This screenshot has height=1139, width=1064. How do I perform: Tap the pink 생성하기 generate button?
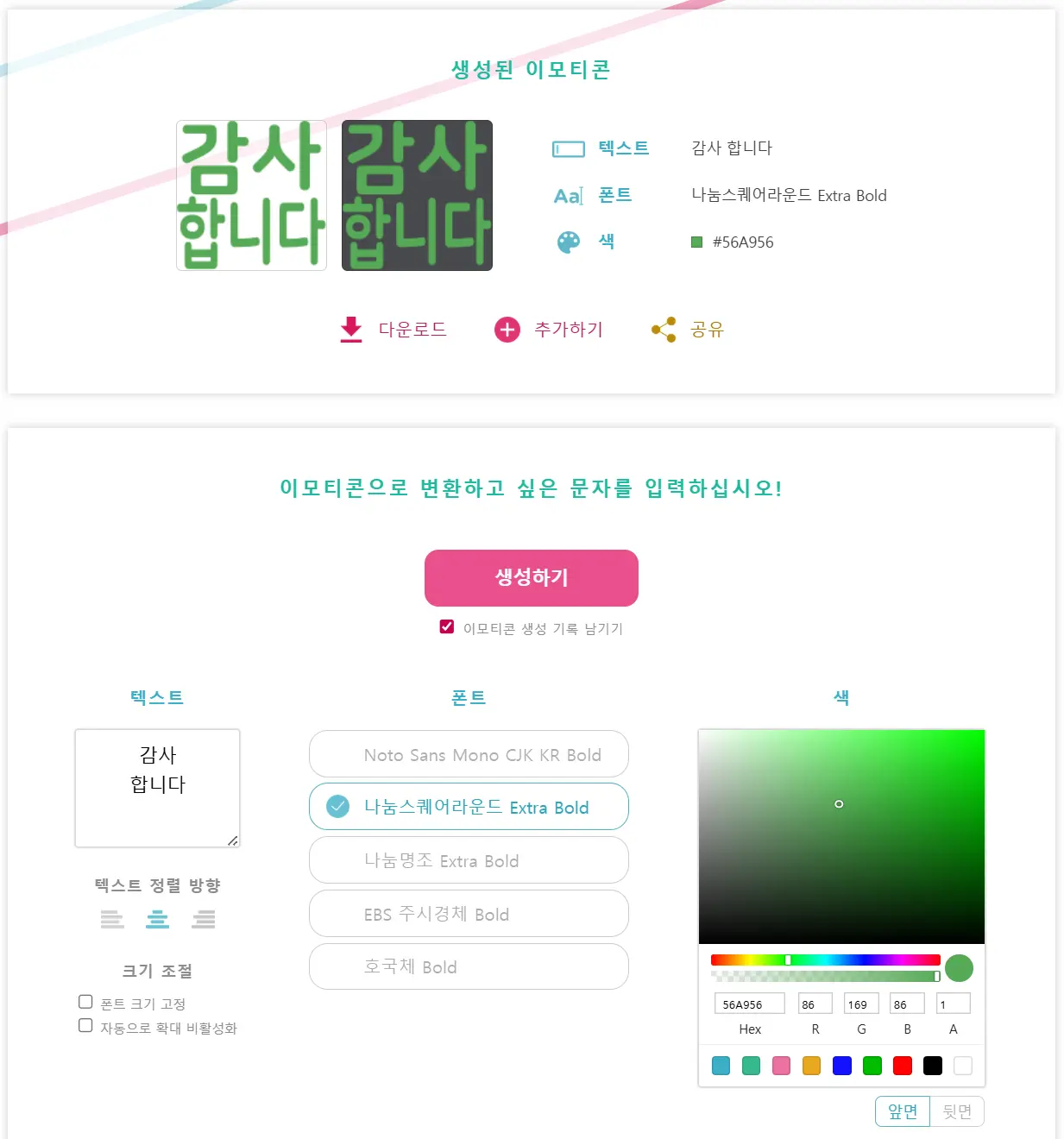tap(531, 577)
